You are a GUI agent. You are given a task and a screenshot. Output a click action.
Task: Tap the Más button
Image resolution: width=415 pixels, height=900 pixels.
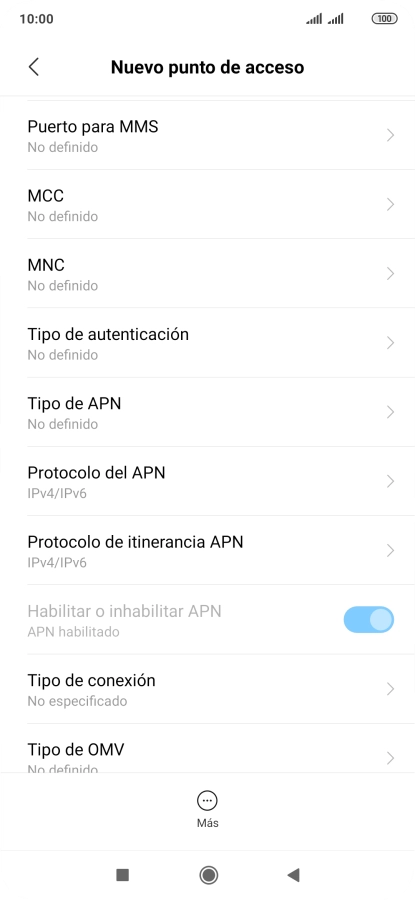pos(207,809)
